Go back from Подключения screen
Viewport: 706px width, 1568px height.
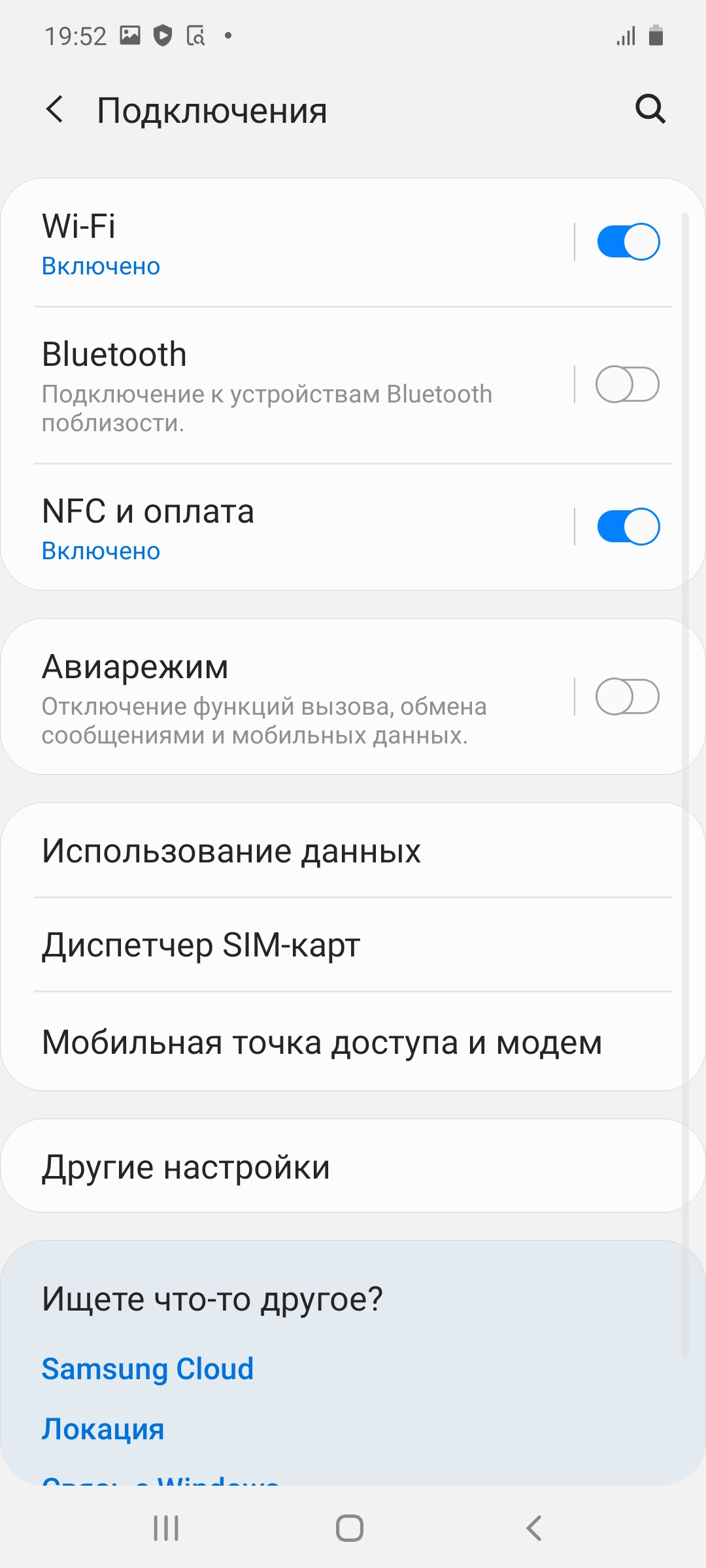tap(56, 109)
